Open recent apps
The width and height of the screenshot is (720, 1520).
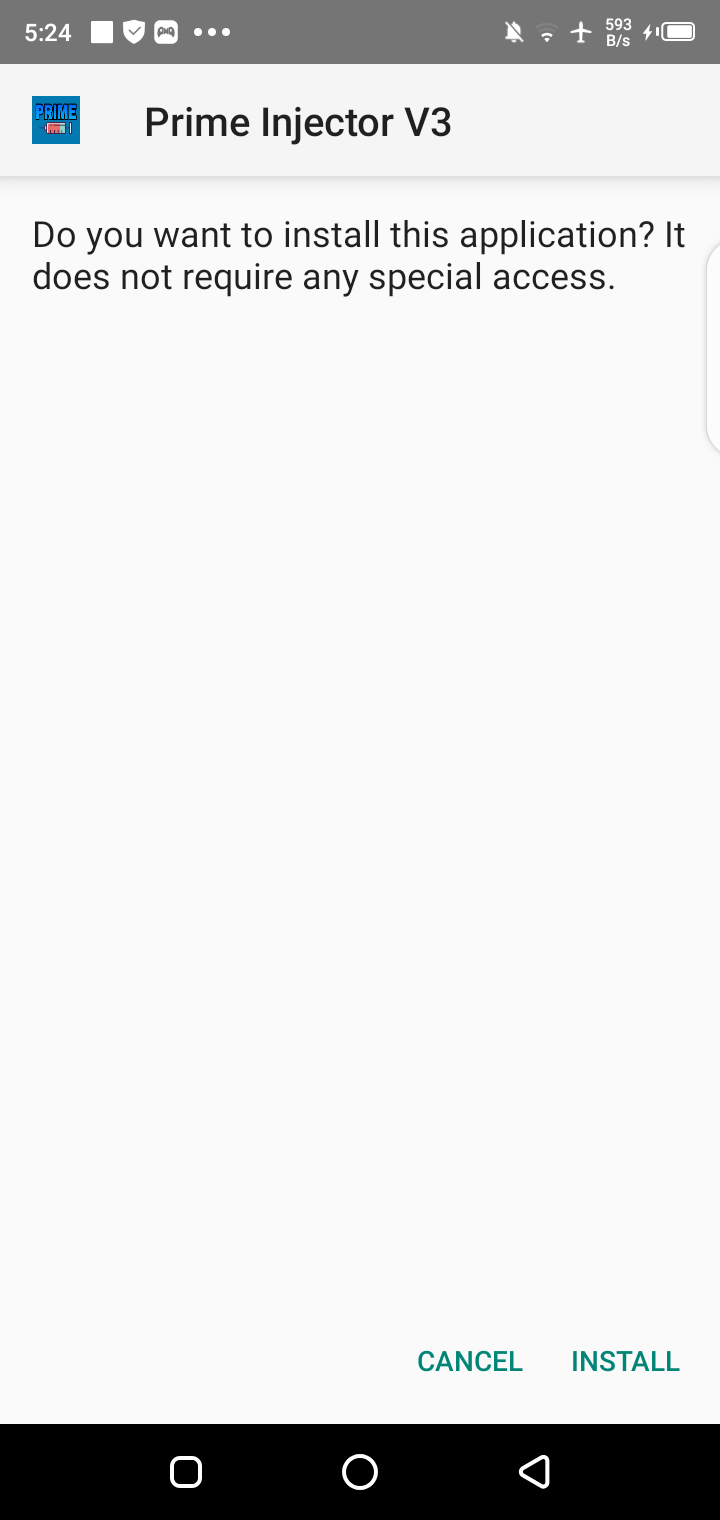coord(186,1471)
